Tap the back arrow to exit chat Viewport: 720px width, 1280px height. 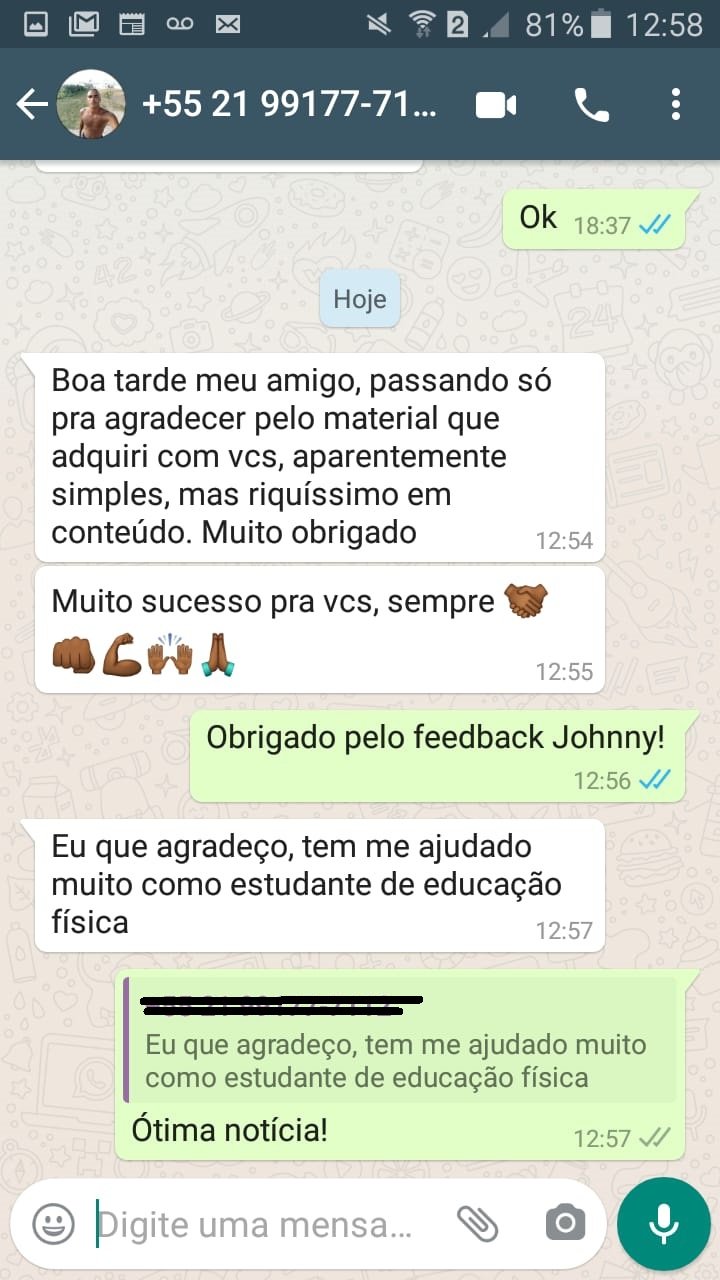tap(30, 104)
